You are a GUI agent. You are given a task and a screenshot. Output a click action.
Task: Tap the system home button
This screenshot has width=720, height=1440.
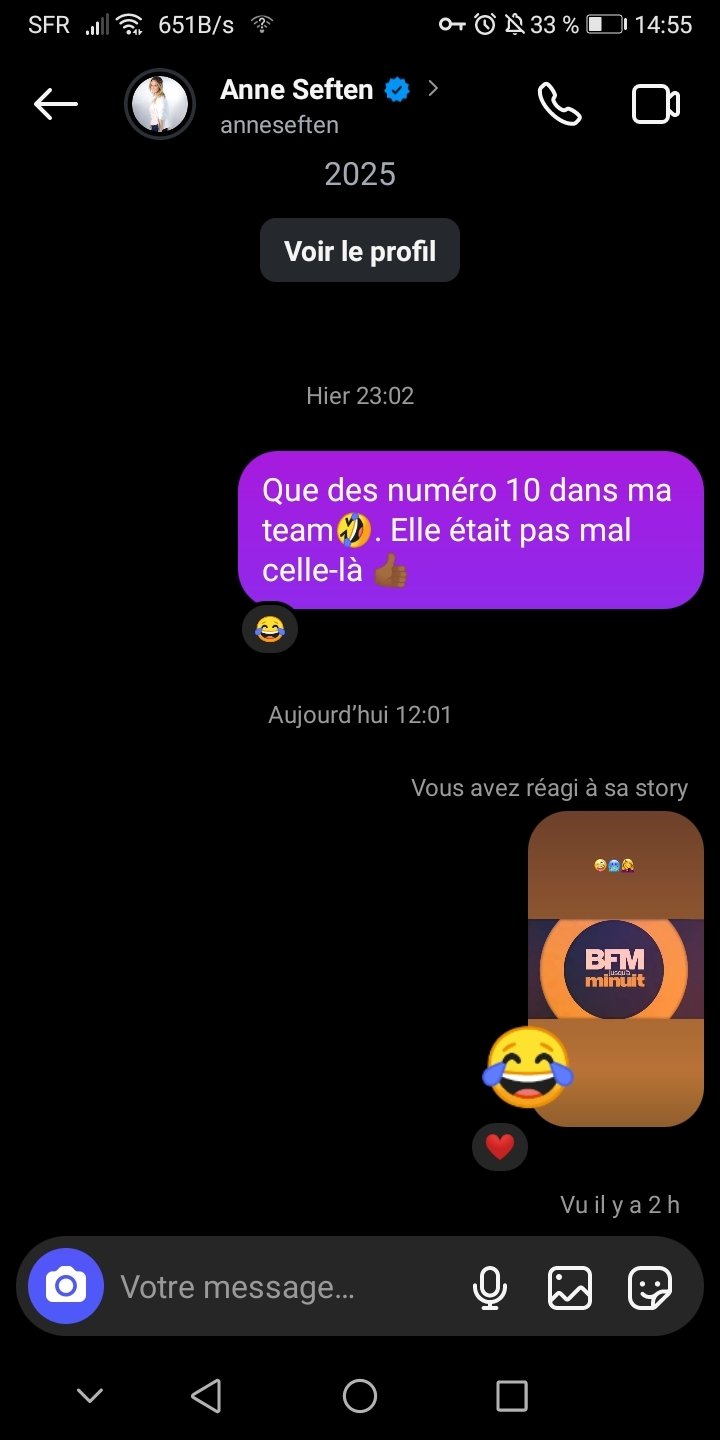click(x=360, y=1396)
